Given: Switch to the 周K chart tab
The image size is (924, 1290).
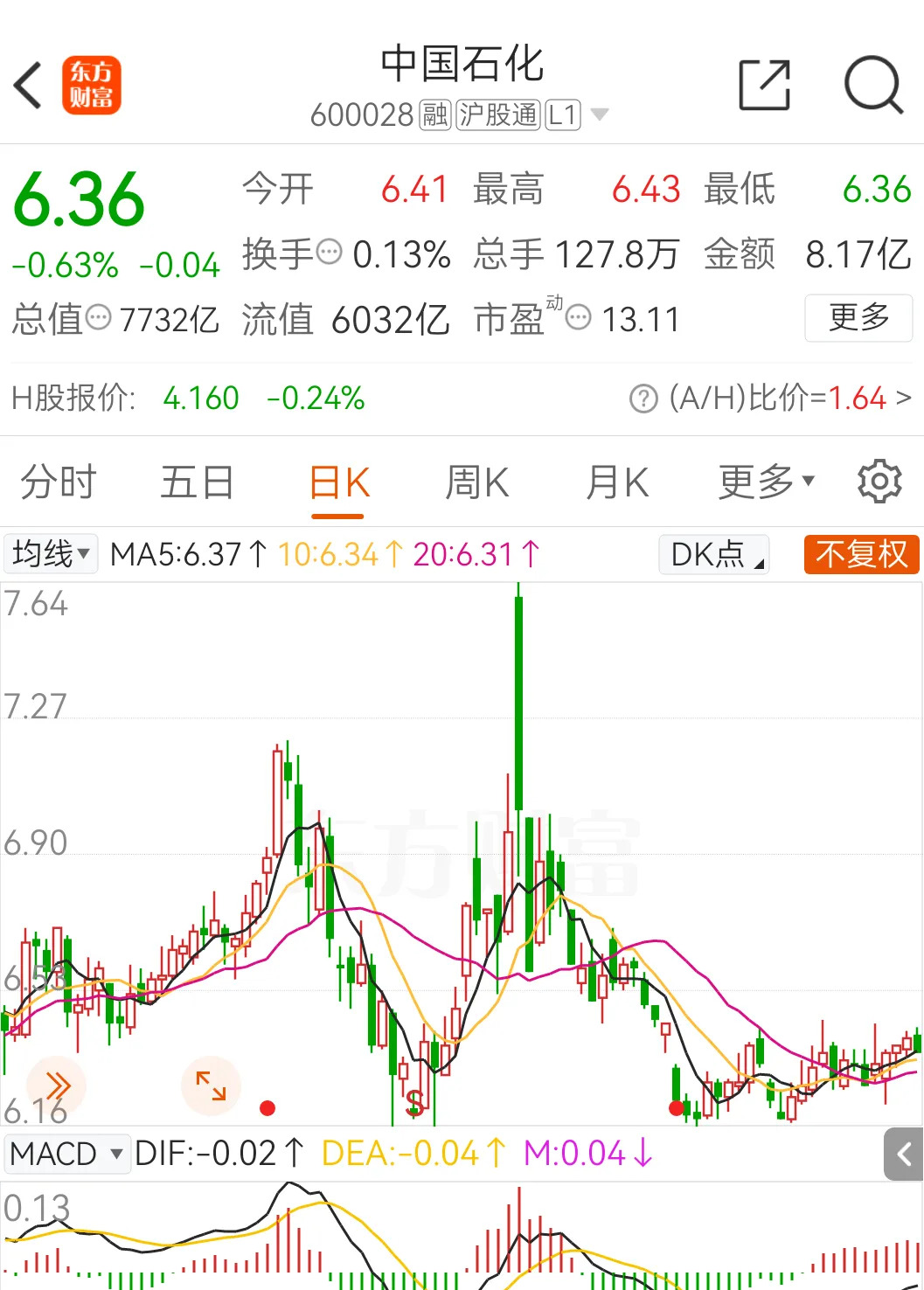Looking at the screenshot, I should click(476, 482).
